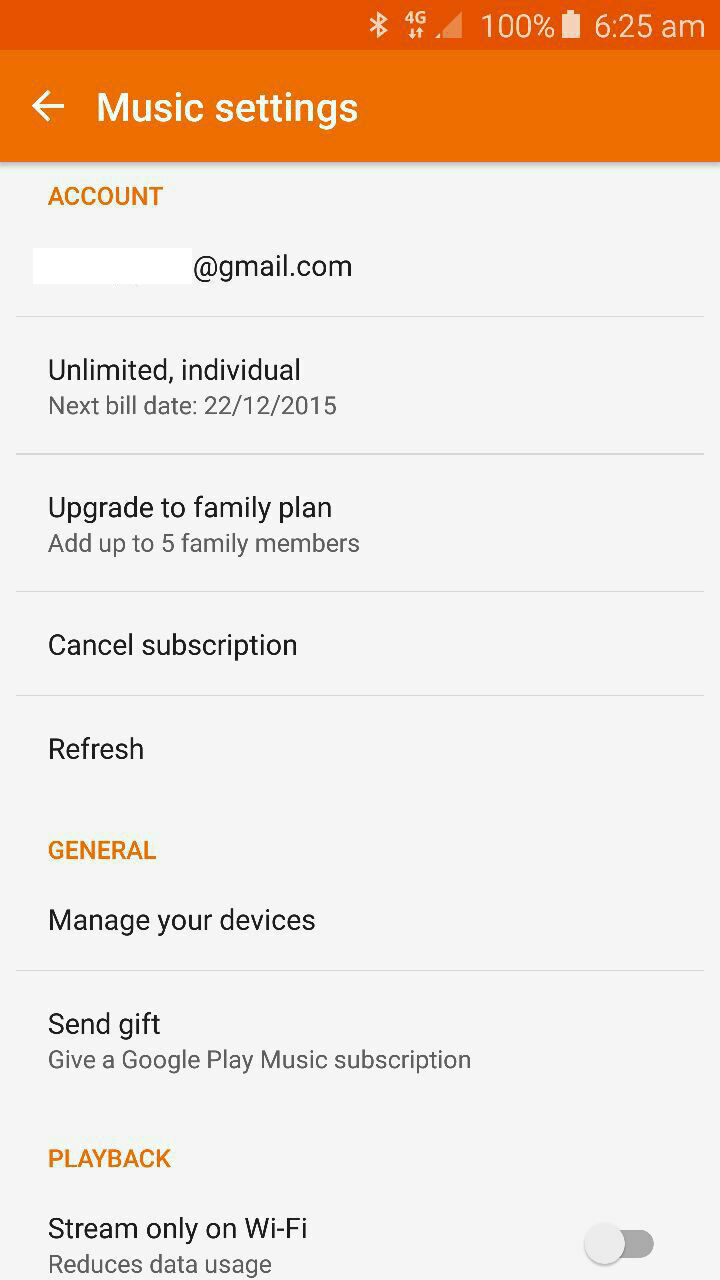Open Manage your devices
This screenshot has height=1280, width=720.
point(360,920)
